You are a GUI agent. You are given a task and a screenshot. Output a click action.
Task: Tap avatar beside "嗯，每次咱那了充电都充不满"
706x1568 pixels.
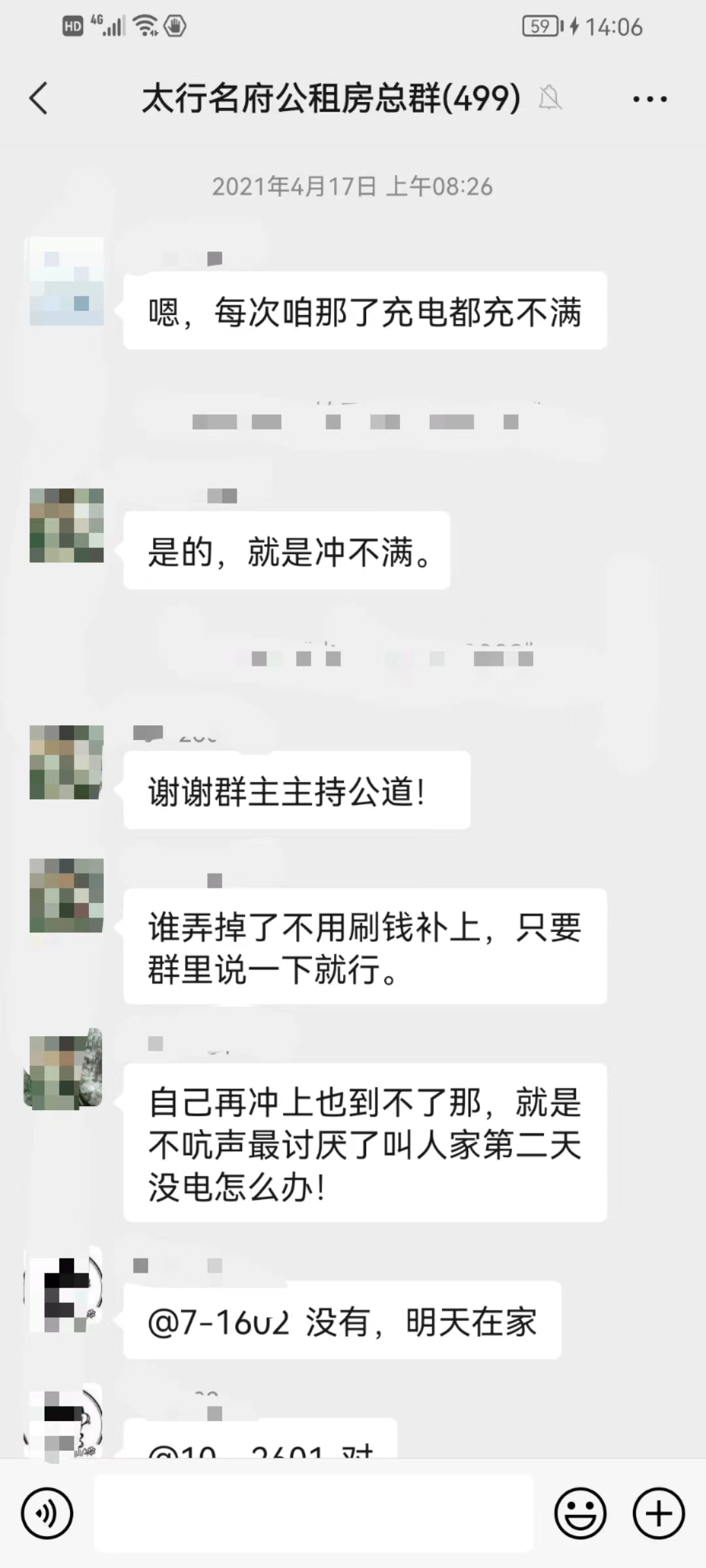coord(67,282)
